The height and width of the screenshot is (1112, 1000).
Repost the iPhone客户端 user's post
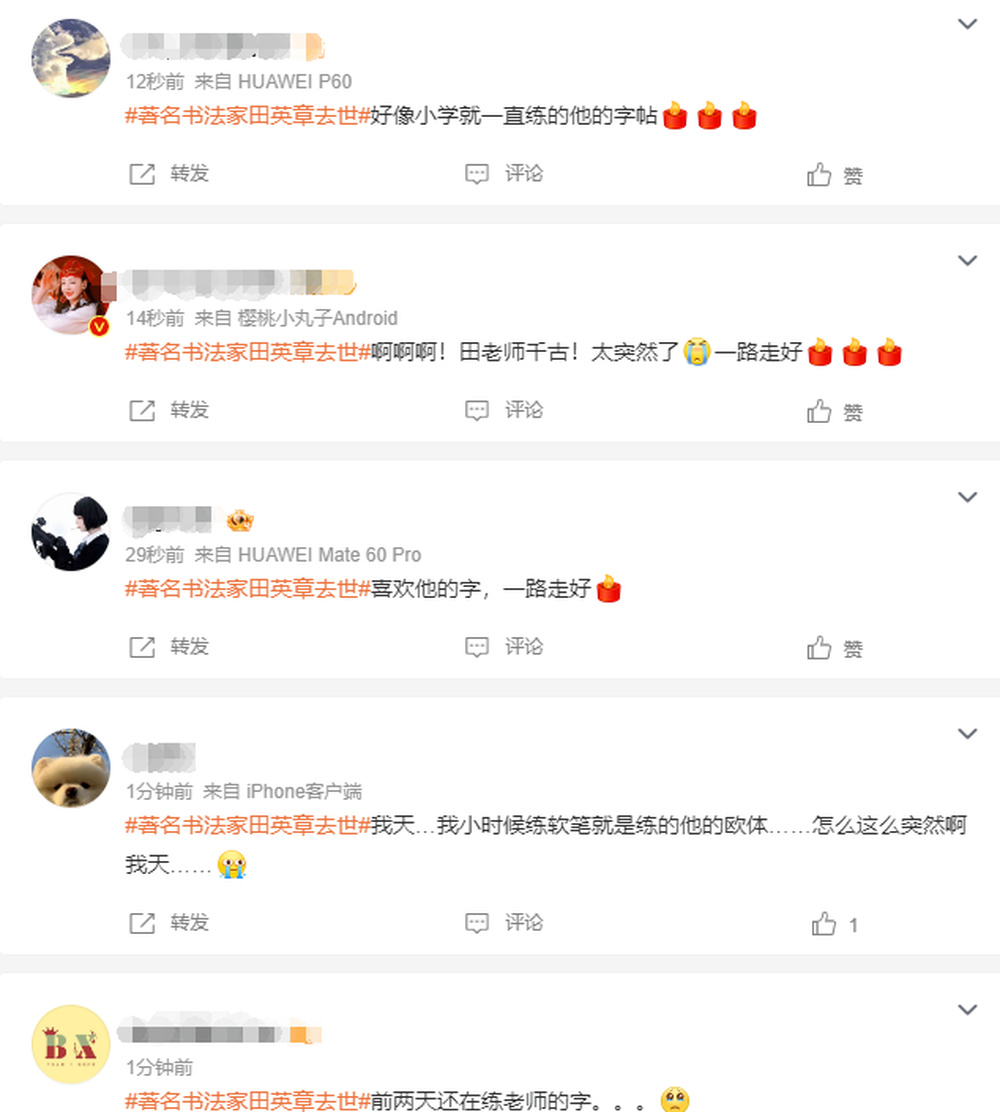[169, 922]
